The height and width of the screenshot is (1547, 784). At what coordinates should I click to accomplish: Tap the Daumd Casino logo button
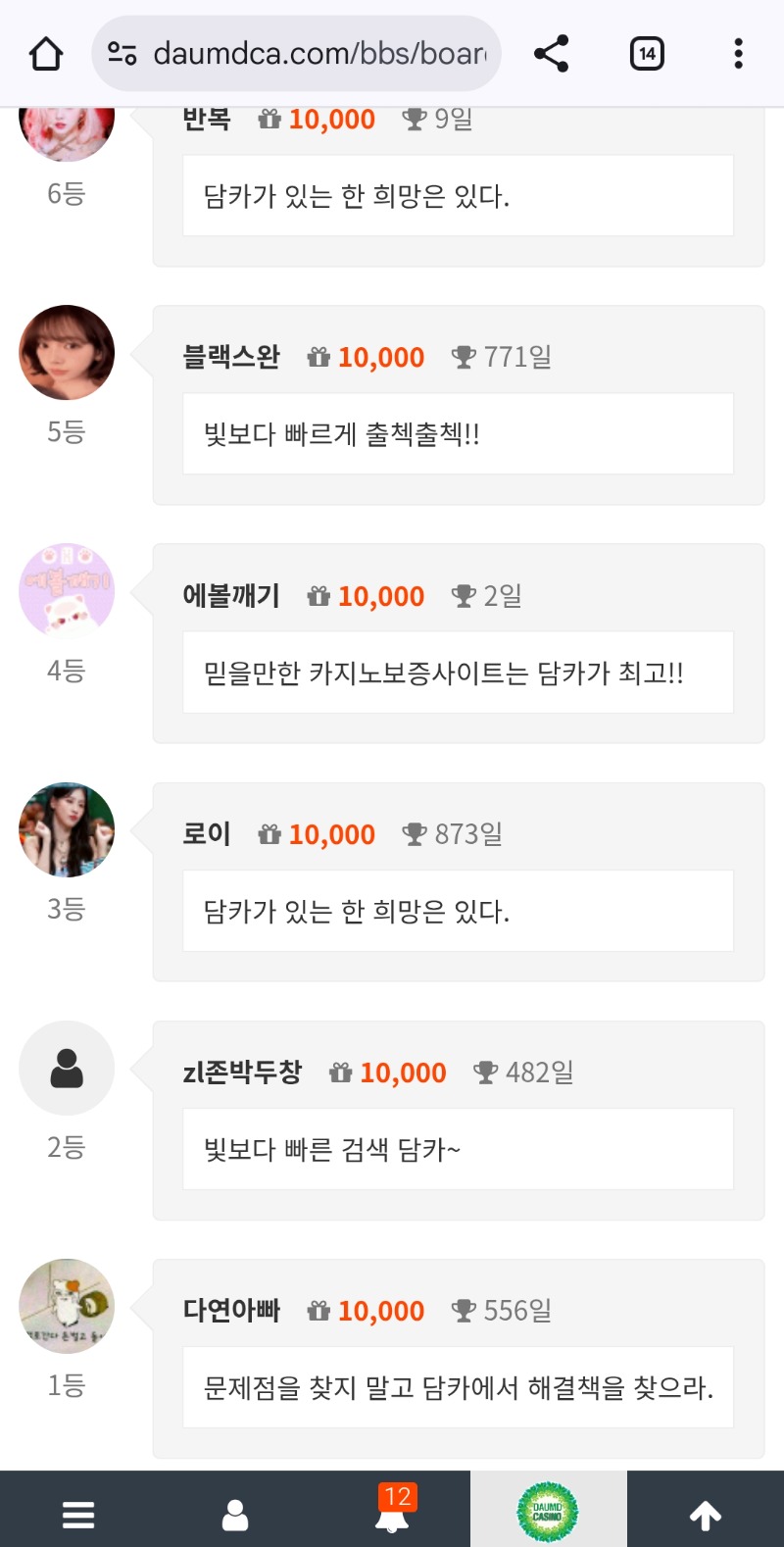click(x=548, y=1512)
